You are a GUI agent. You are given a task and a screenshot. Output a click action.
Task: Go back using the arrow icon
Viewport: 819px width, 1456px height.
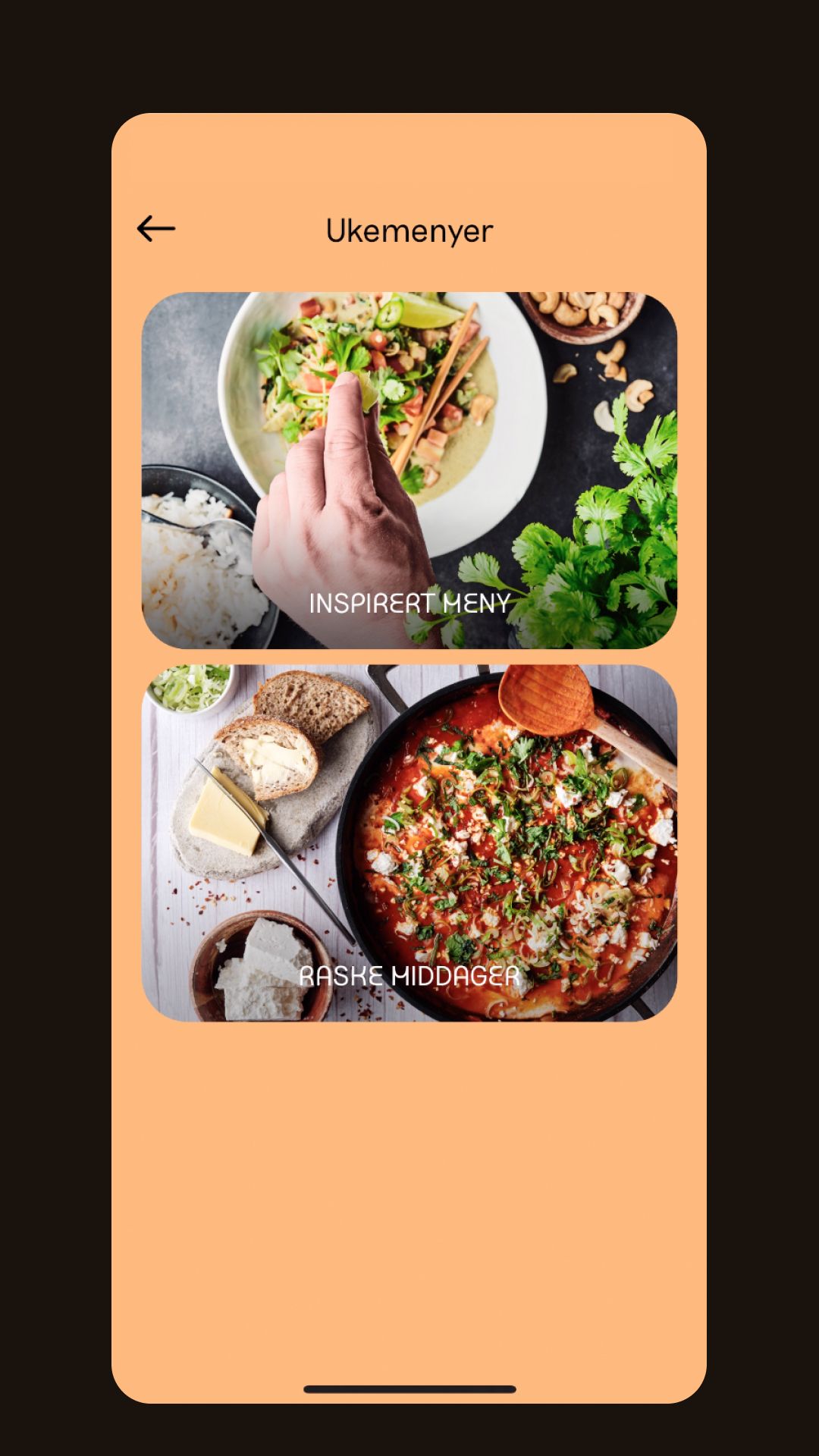pos(156,228)
